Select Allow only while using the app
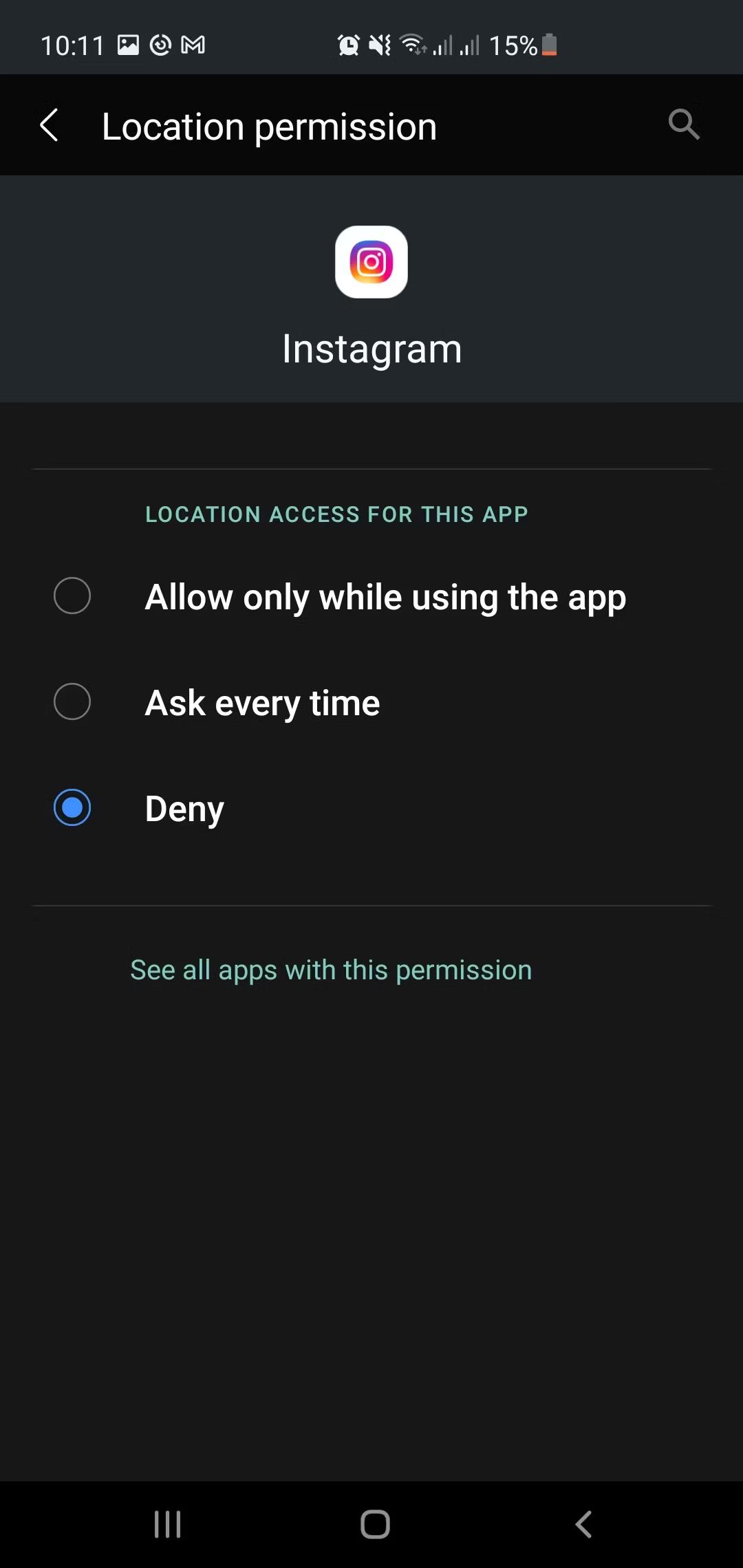 tap(371, 596)
